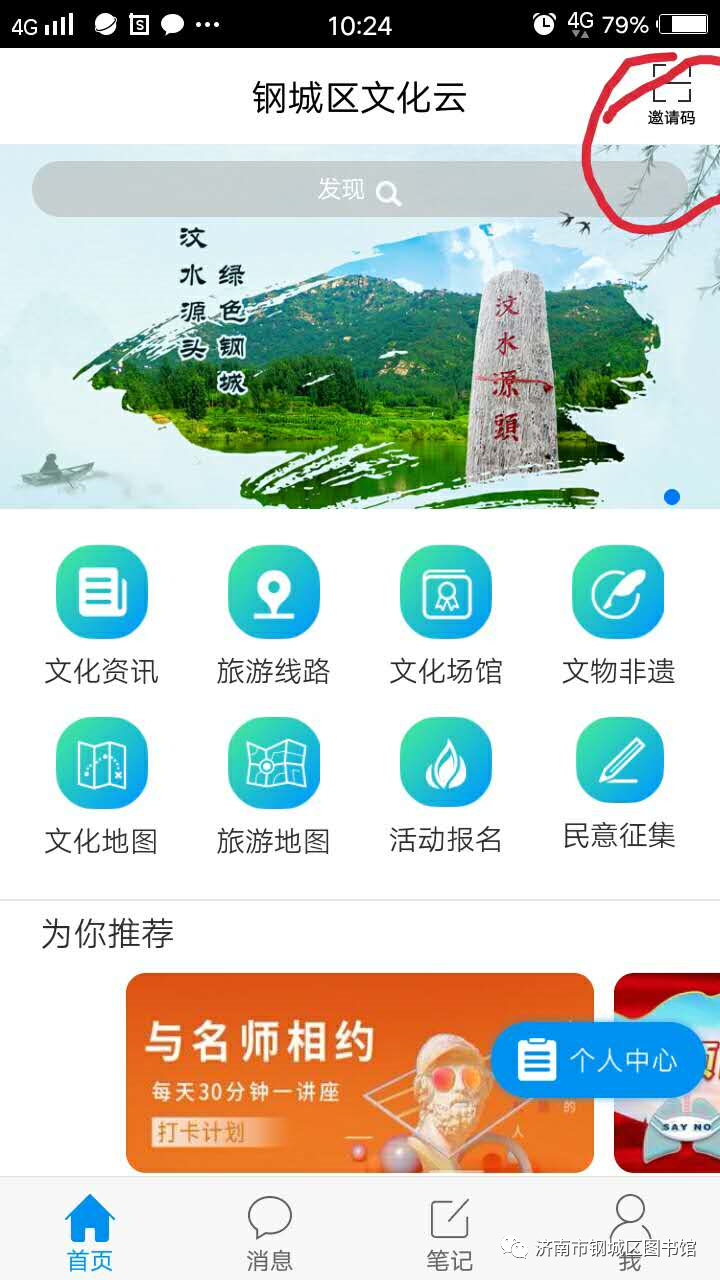Open the 邀请码 scan icon
This screenshot has width=720, height=1280.
point(671,93)
